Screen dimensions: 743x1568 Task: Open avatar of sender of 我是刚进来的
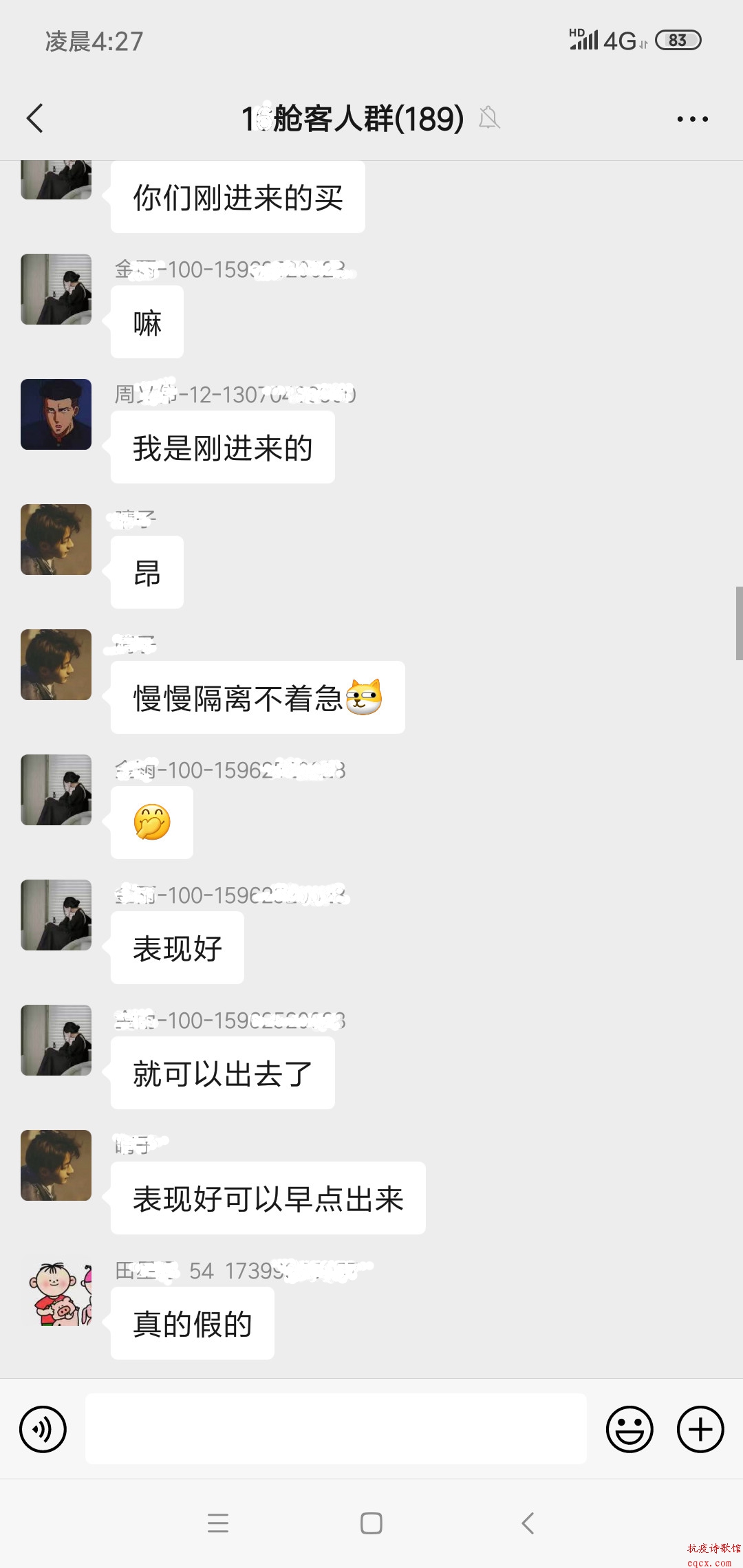pos(56,414)
